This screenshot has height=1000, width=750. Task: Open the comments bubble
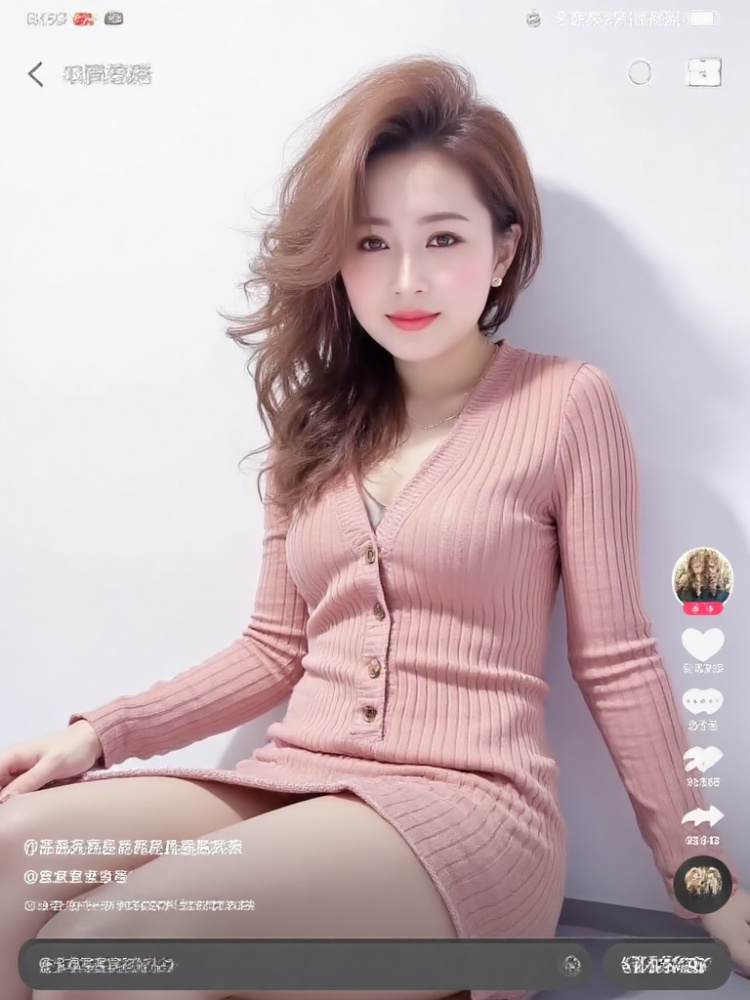(x=703, y=702)
